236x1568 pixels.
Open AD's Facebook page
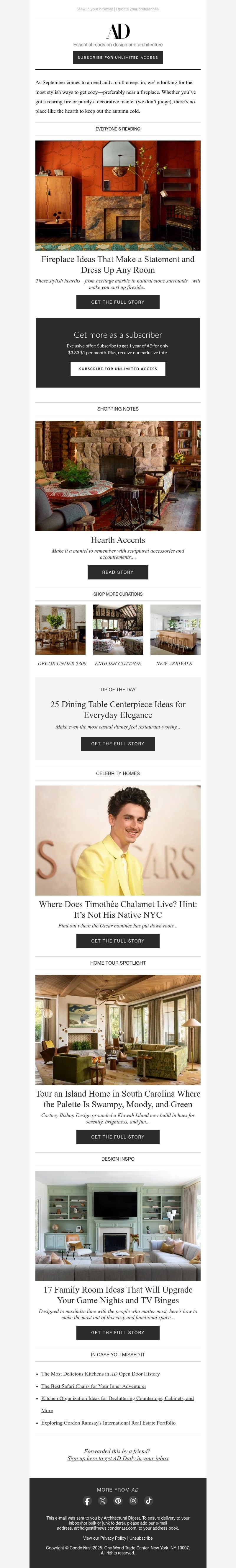(87, 1501)
